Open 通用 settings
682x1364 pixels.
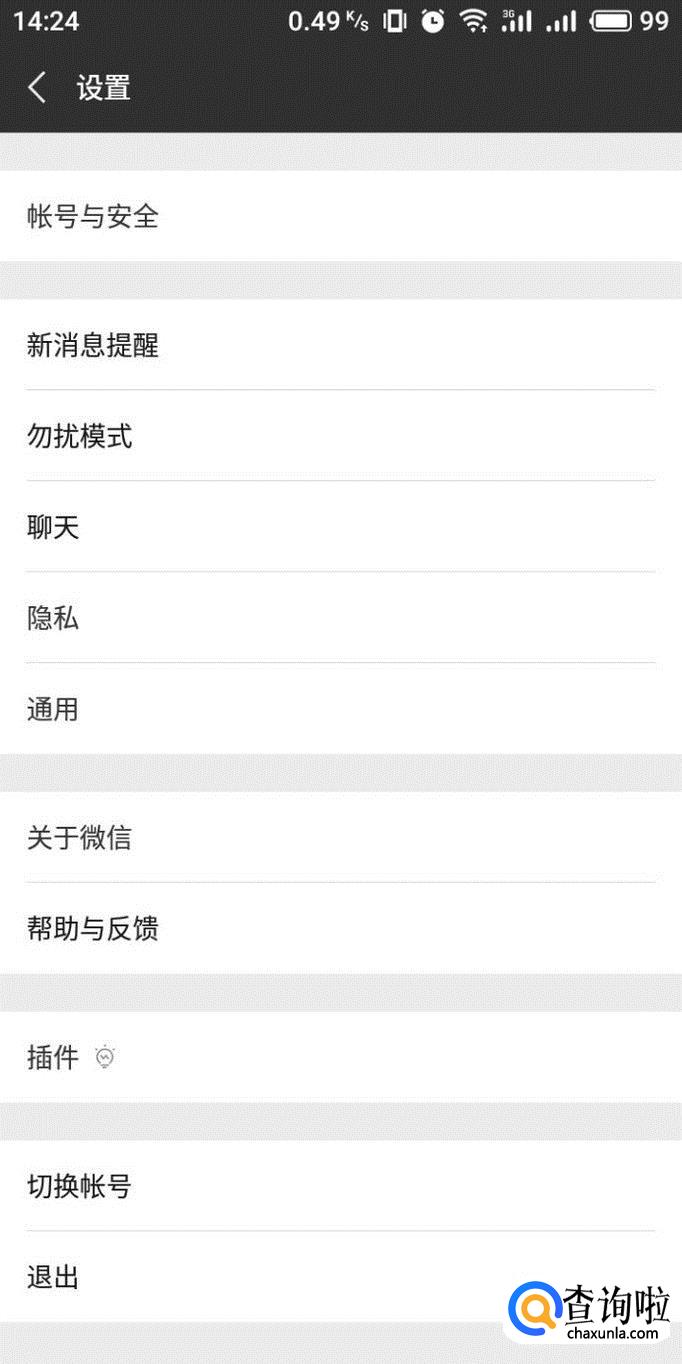(54, 709)
